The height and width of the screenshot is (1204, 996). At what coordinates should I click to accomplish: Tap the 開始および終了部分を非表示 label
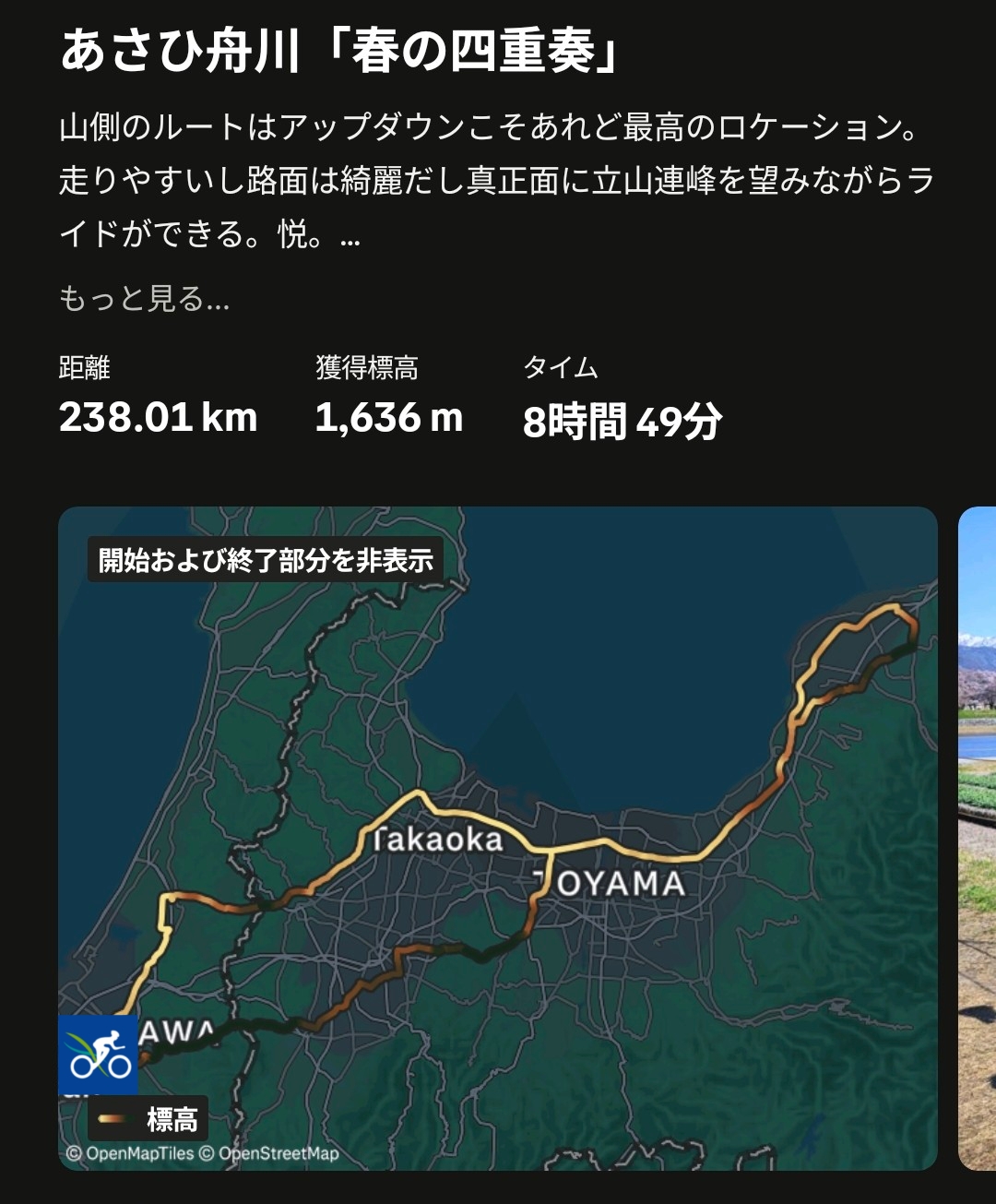click(266, 560)
